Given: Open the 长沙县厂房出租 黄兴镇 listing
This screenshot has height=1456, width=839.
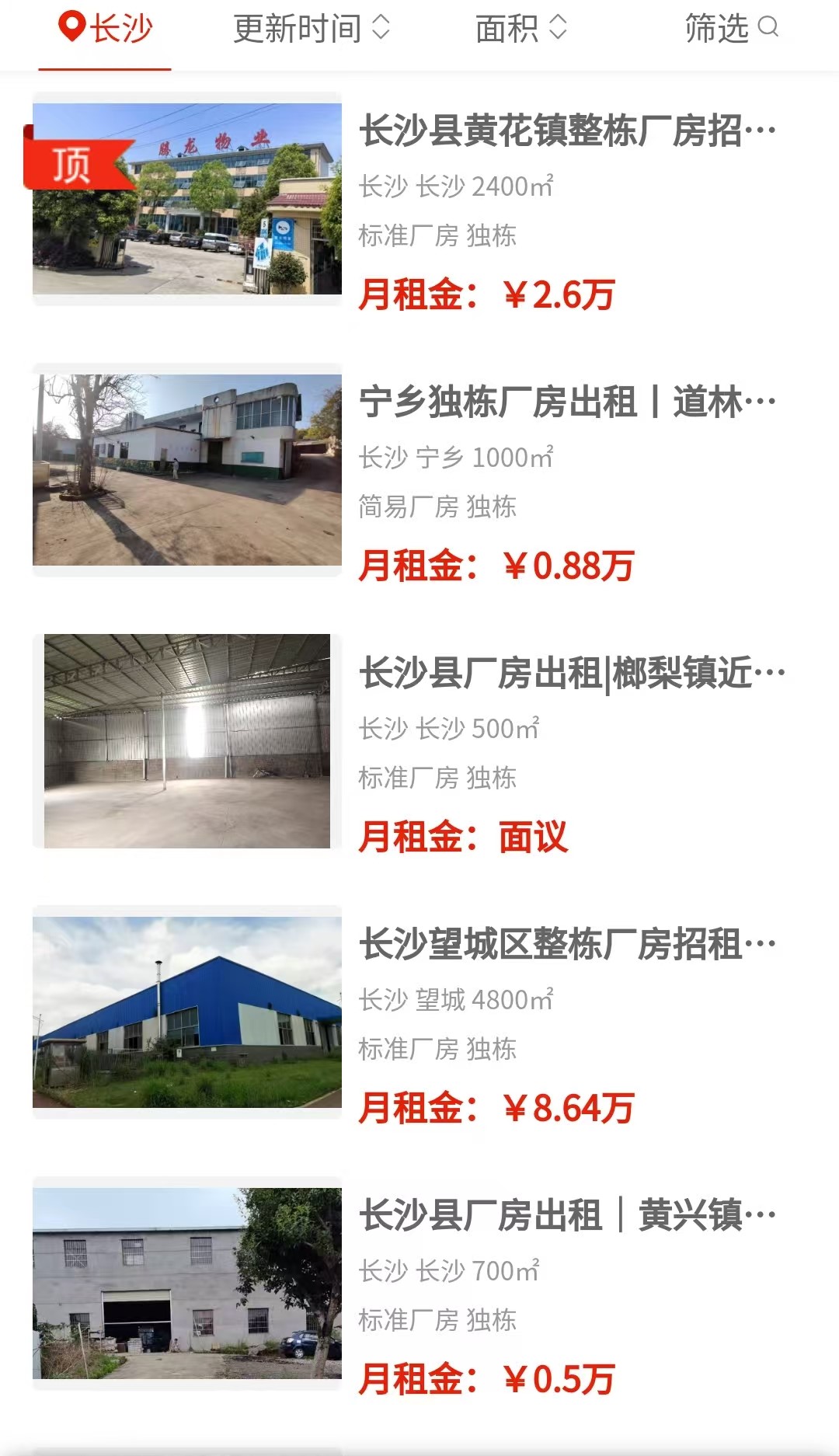Looking at the screenshot, I should coord(567,1216).
